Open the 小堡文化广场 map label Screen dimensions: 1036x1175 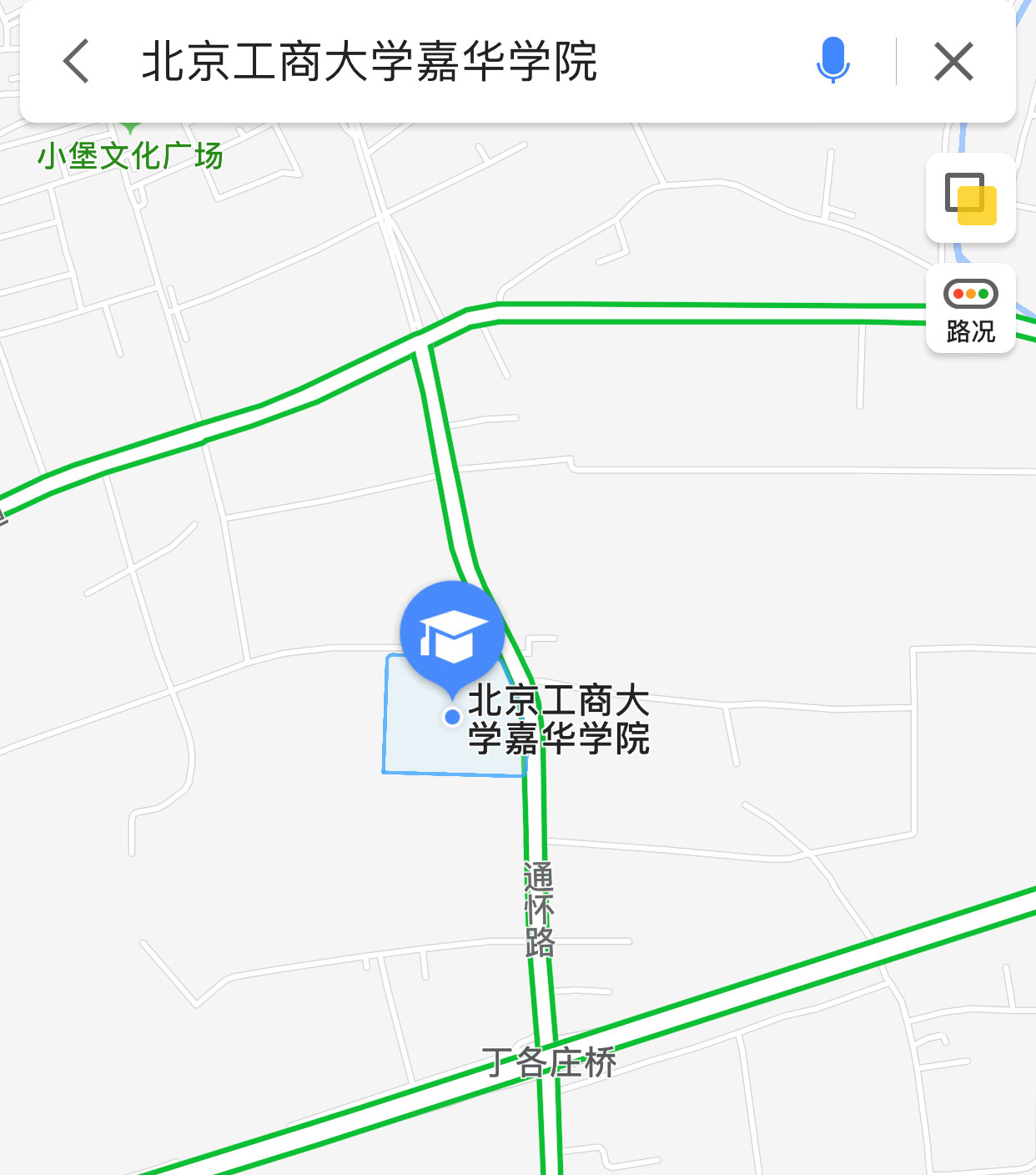point(130,155)
